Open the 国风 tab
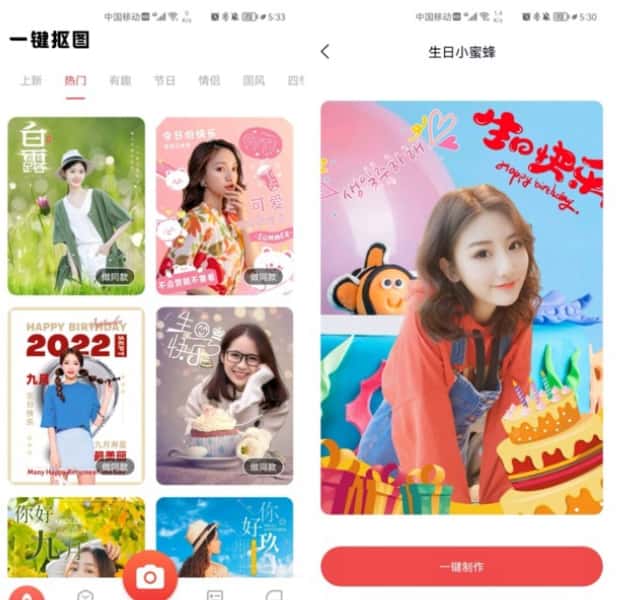The image size is (620, 600). pyautogui.click(x=253, y=81)
